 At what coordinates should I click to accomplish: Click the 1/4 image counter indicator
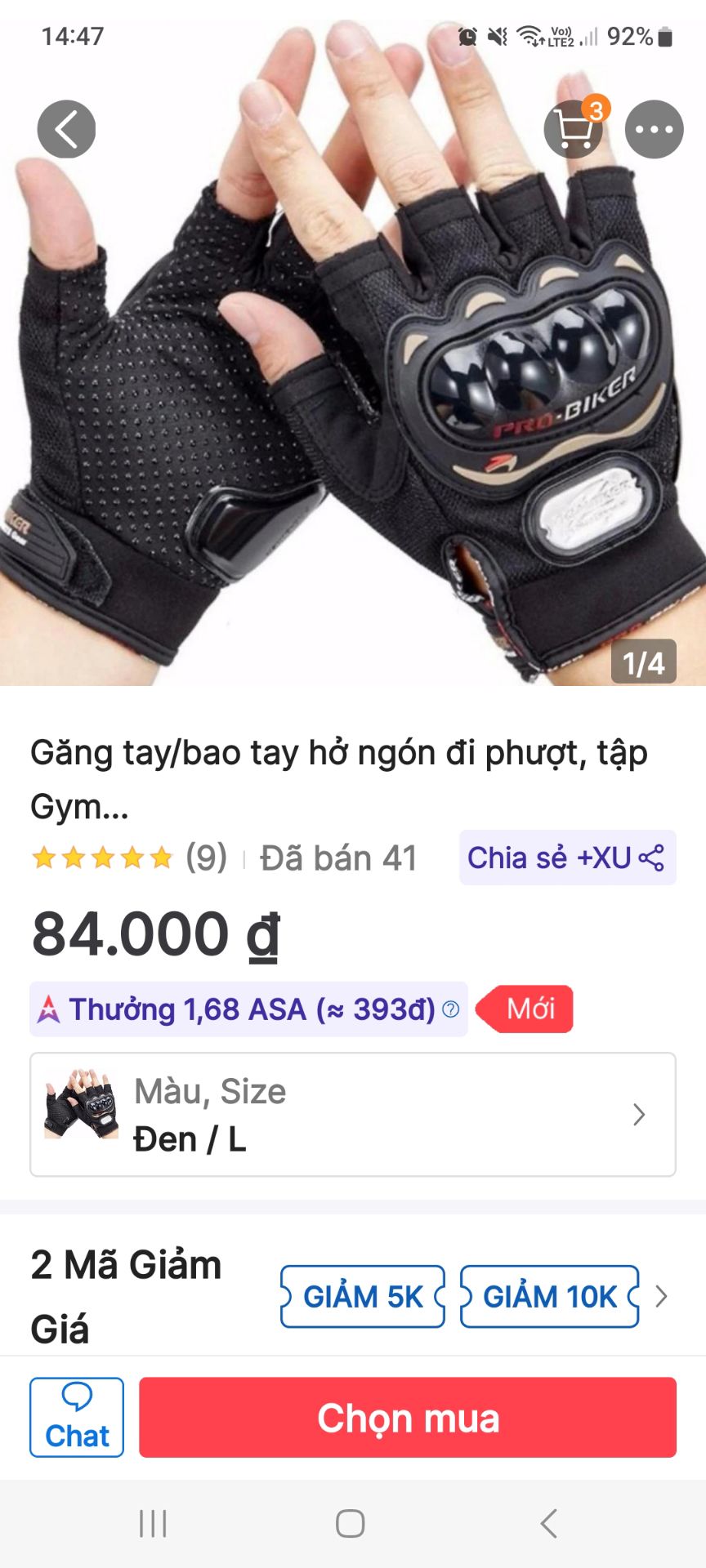pos(645,663)
